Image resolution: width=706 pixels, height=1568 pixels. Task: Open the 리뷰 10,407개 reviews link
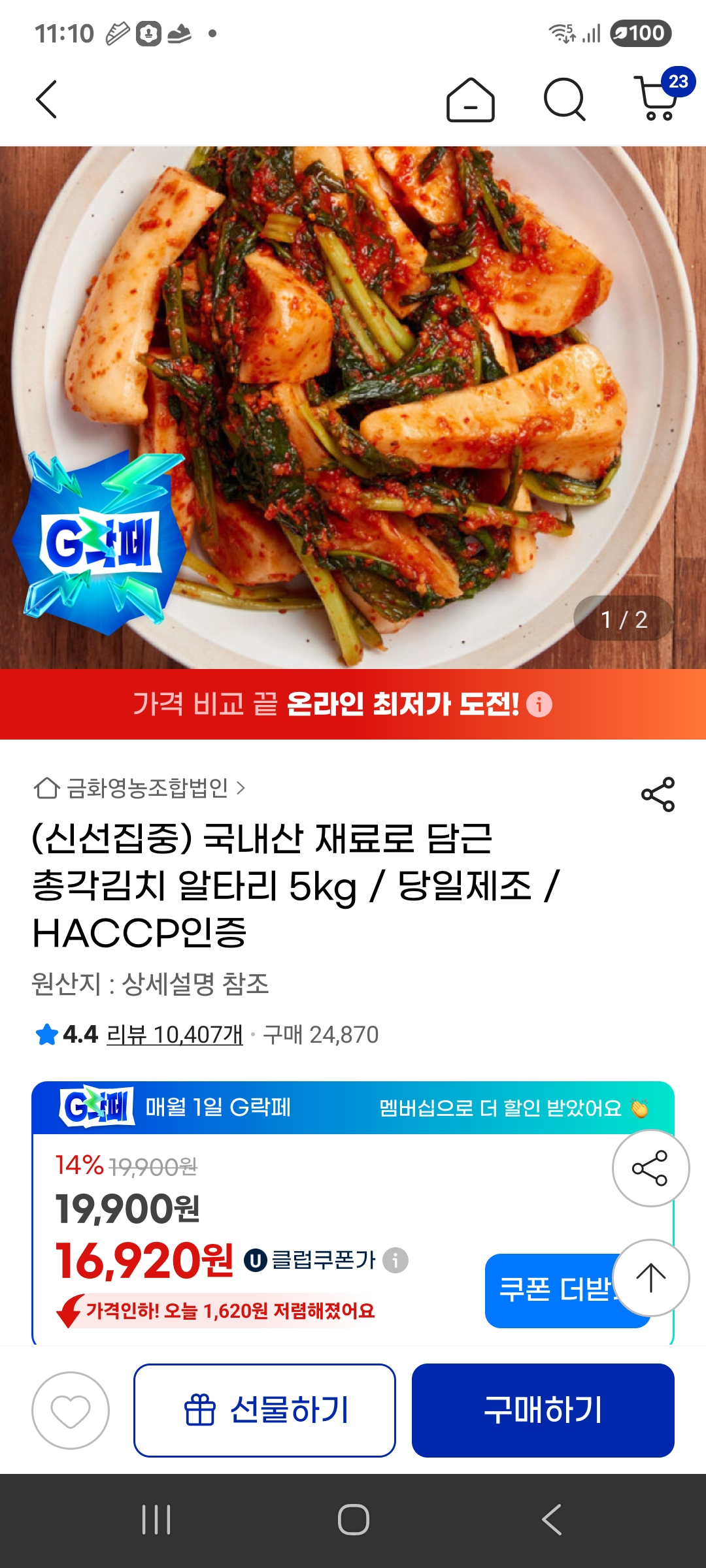(175, 1035)
